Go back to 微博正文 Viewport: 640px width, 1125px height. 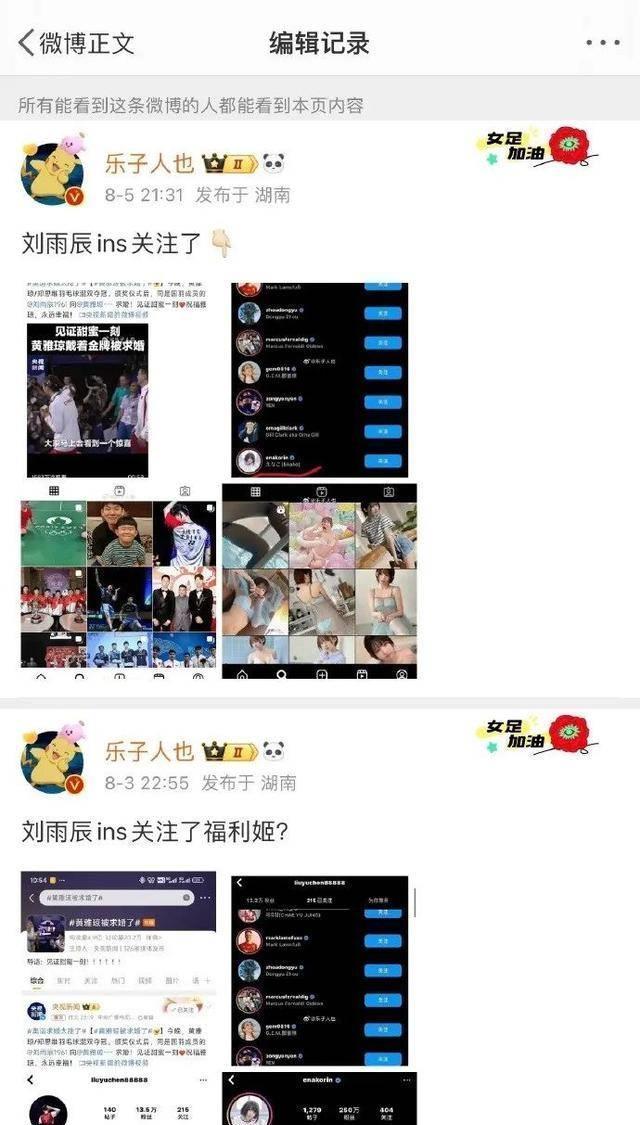tap(76, 43)
